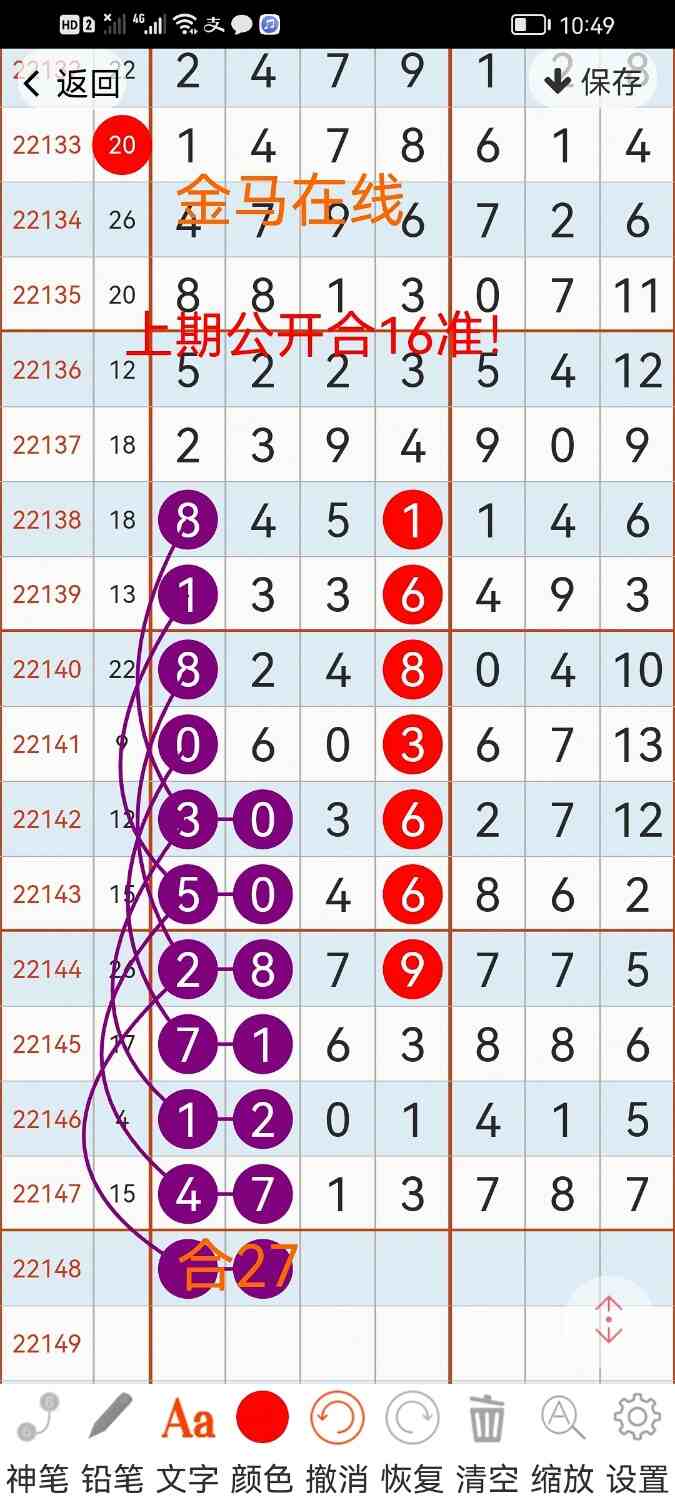
Task: Tap the floating up-down arrows button
Action: (x=609, y=1319)
